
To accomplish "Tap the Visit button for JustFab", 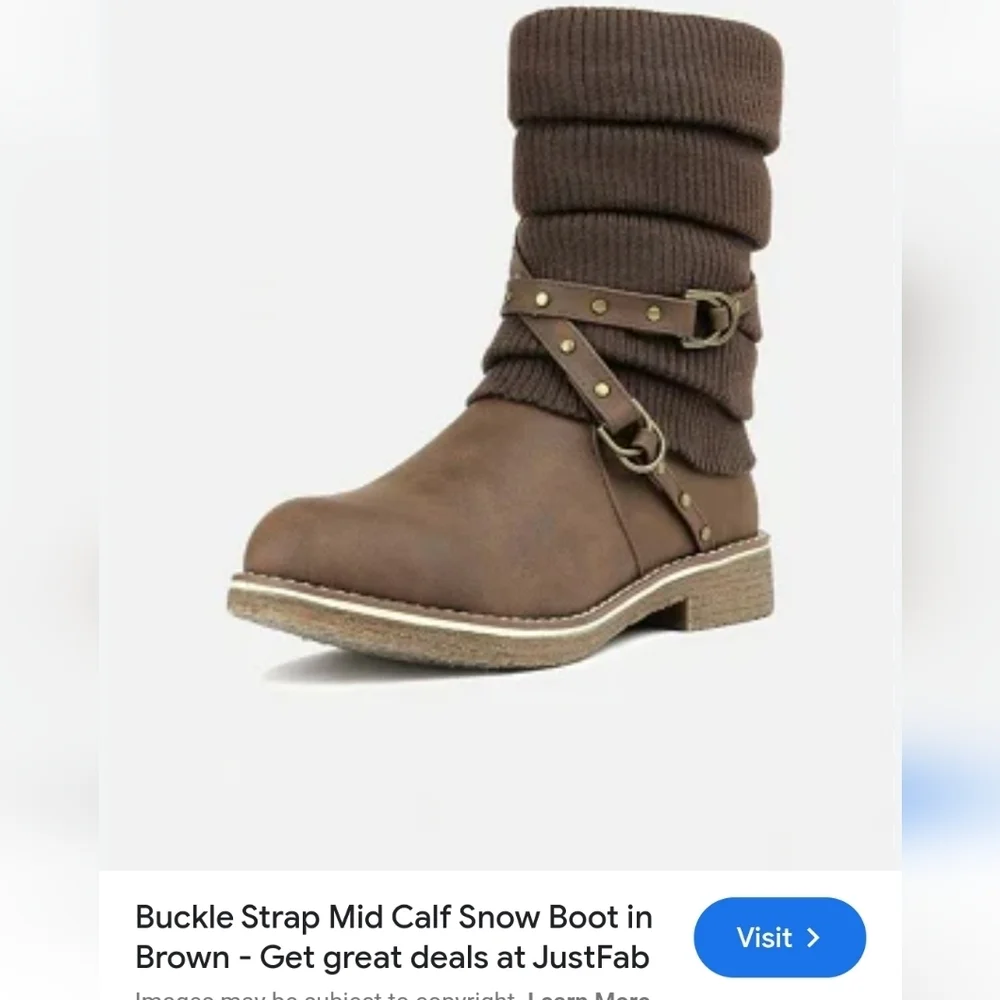I will [779, 937].
